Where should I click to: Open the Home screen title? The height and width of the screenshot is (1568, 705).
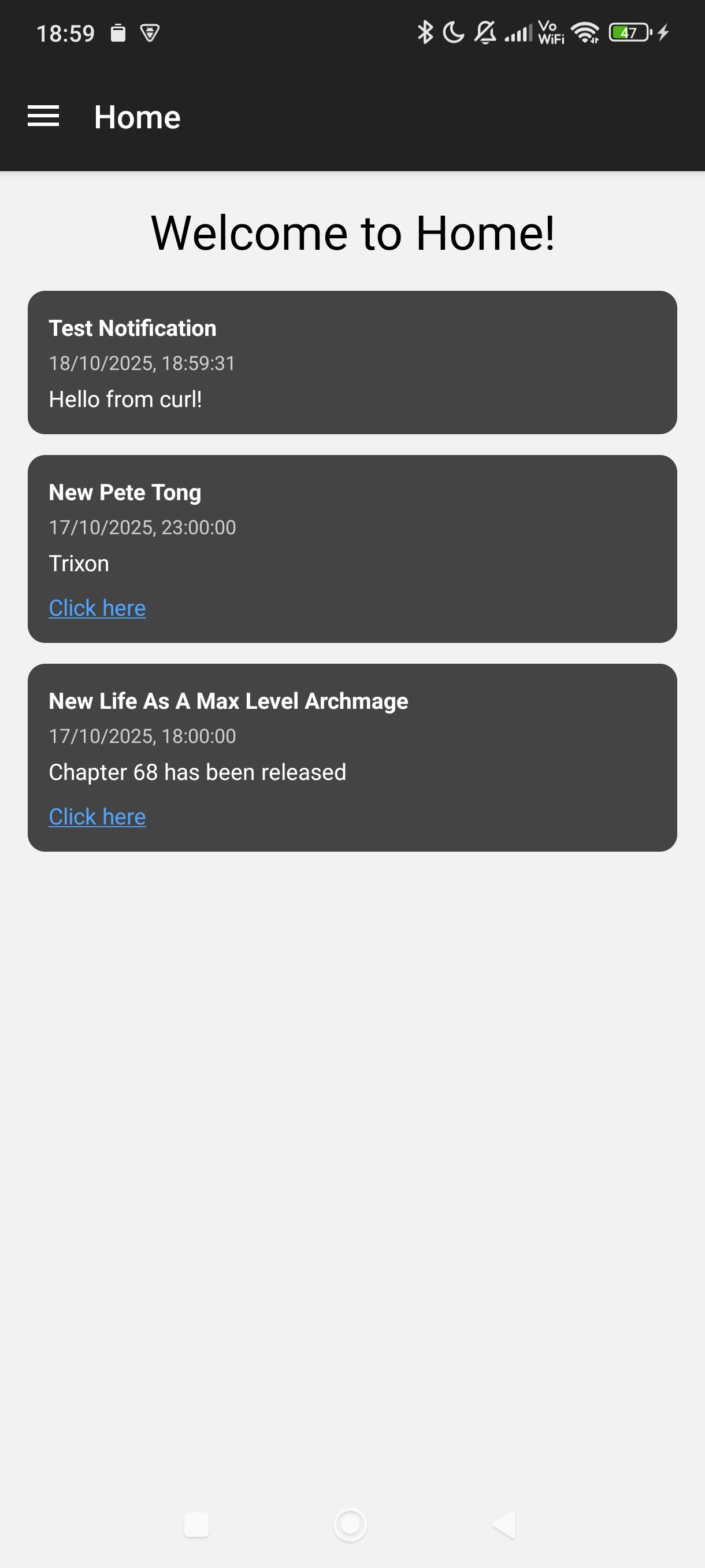[x=137, y=116]
